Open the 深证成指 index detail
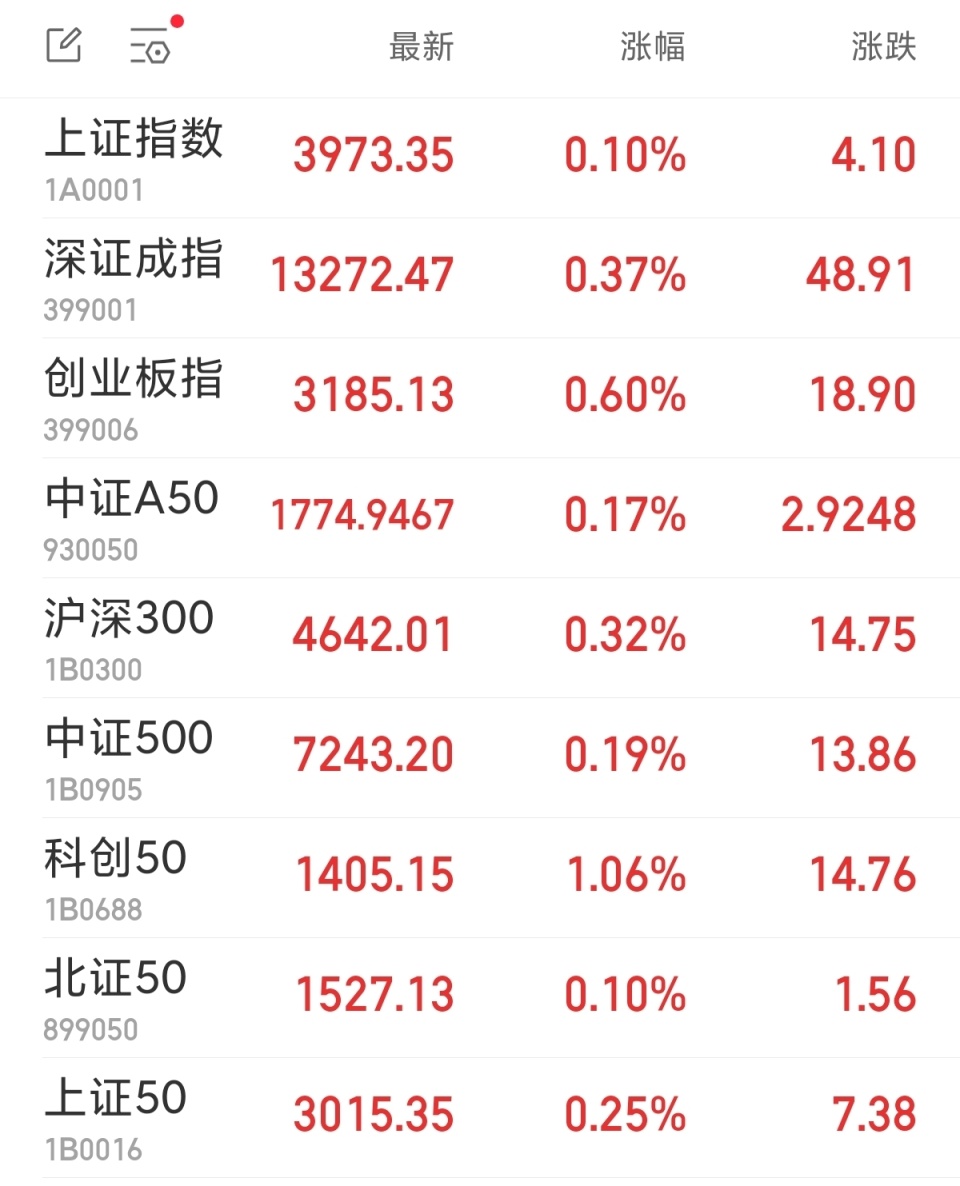Viewport: 960px width, 1186px height. pyautogui.click(x=132, y=260)
